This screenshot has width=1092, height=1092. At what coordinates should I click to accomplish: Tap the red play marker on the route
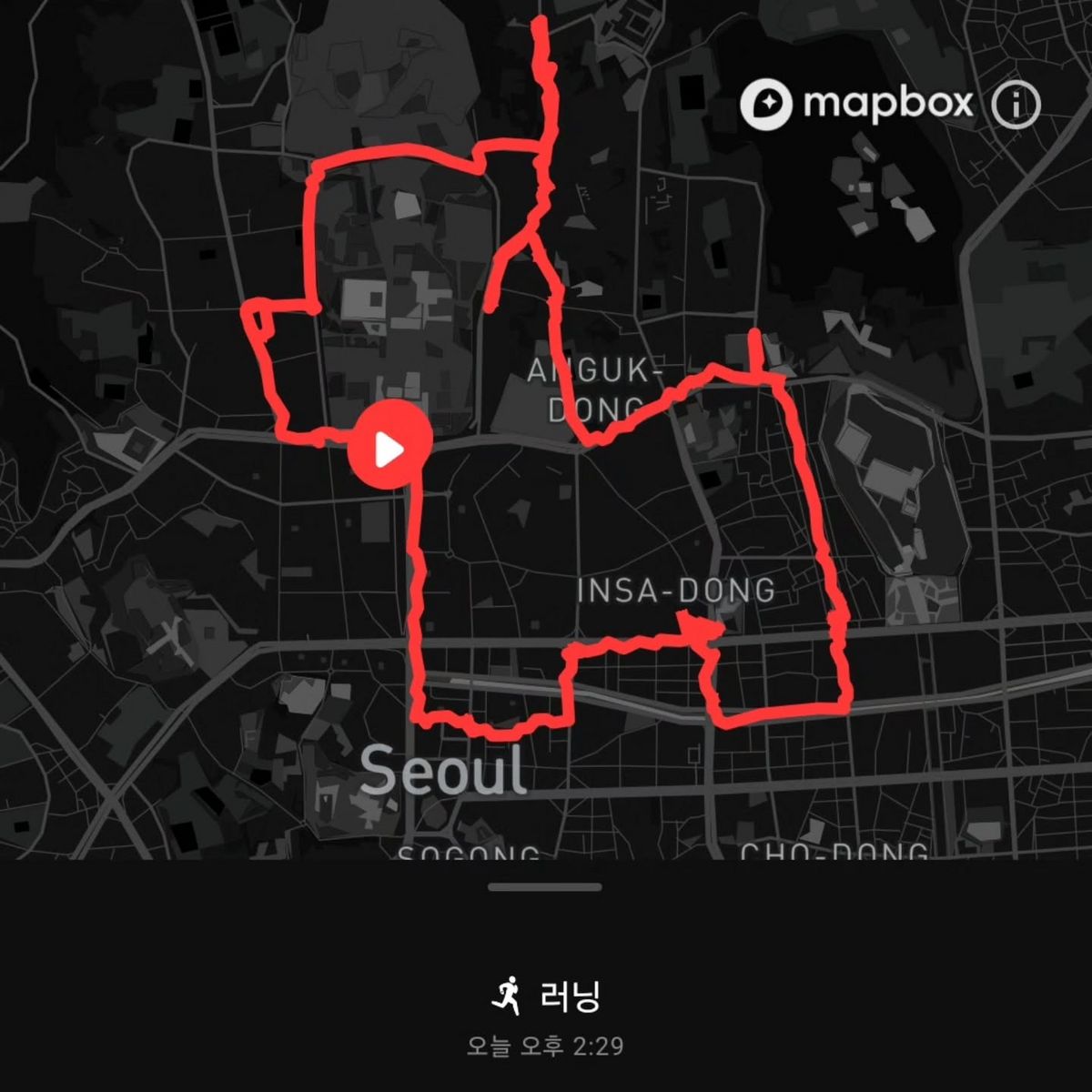[x=389, y=447]
